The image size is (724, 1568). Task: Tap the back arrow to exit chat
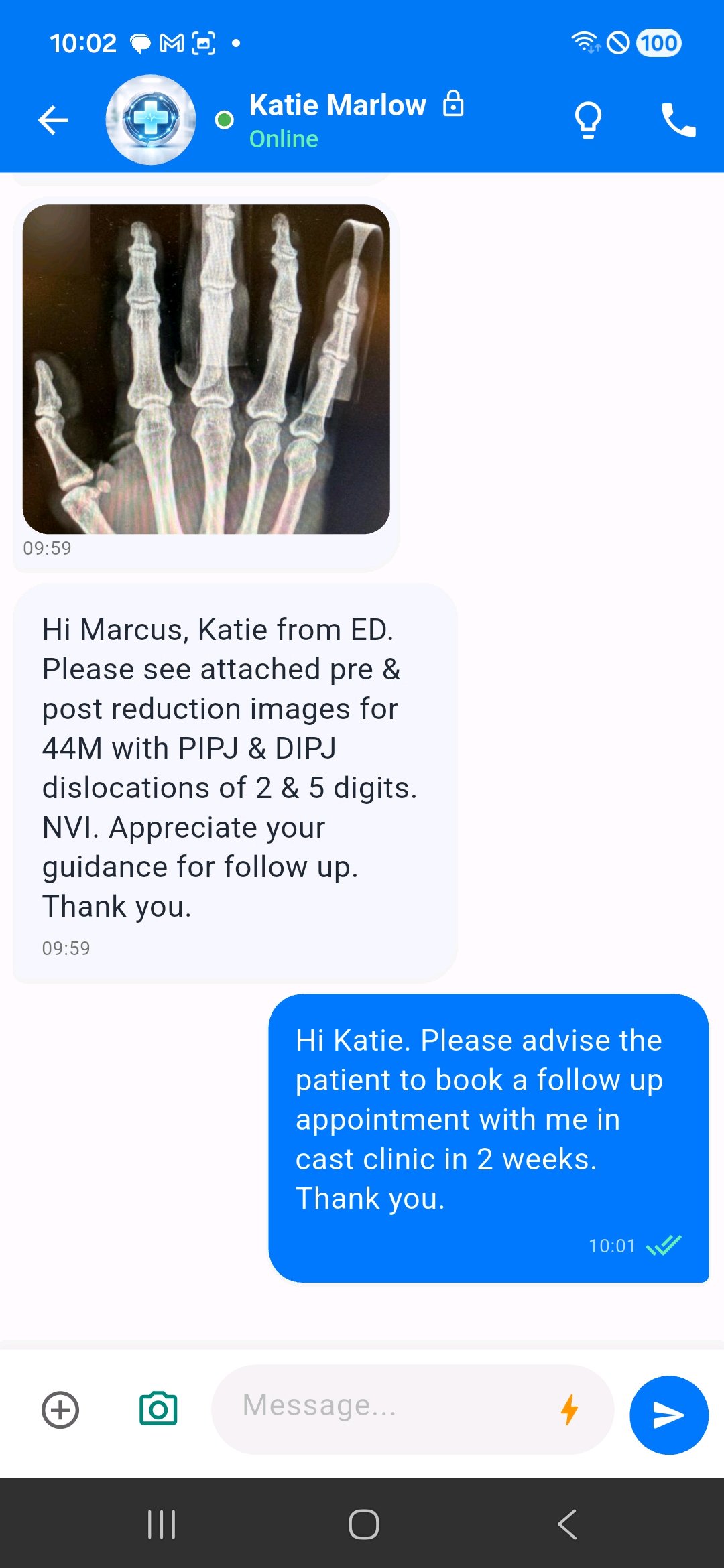pos(53,118)
